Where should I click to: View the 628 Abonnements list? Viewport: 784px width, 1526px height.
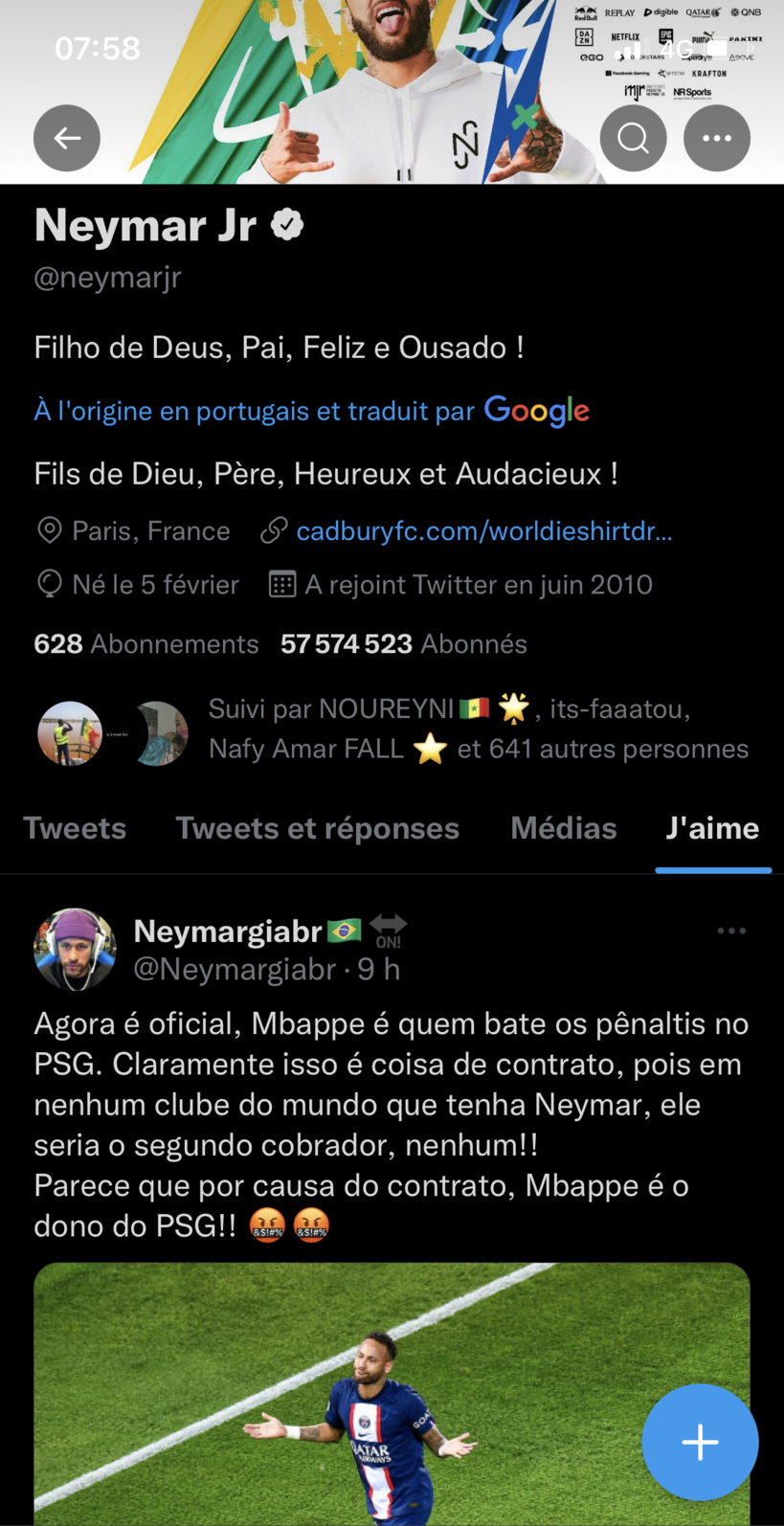point(146,643)
